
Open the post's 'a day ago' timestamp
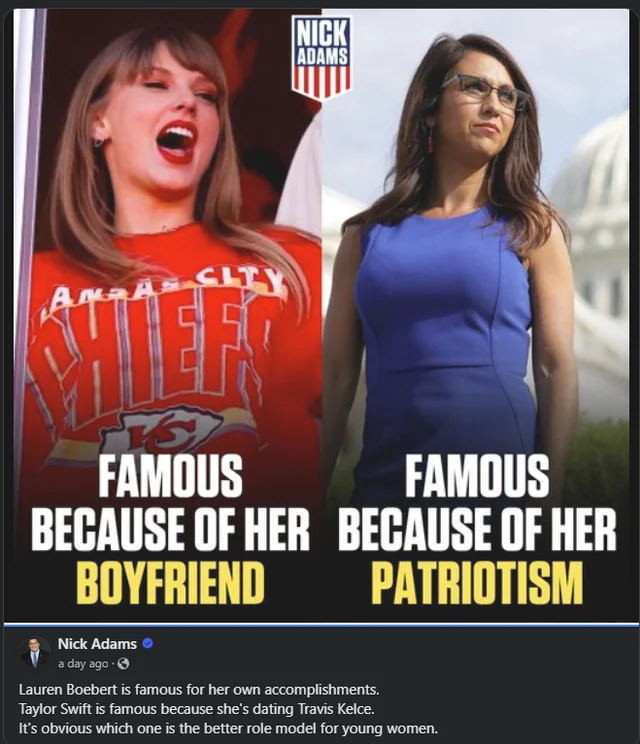(x=84, y=663)
